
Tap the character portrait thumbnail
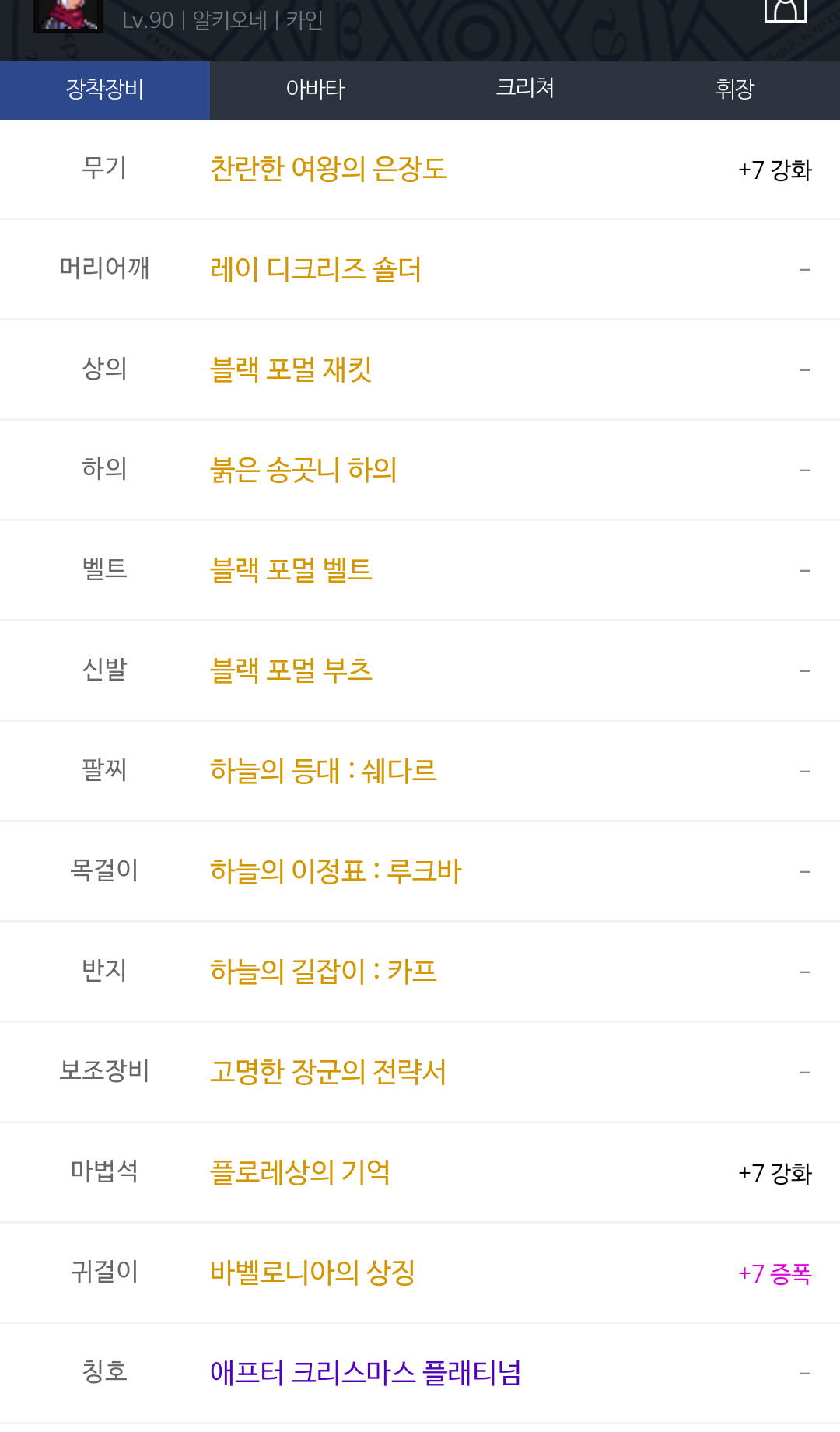68,16
